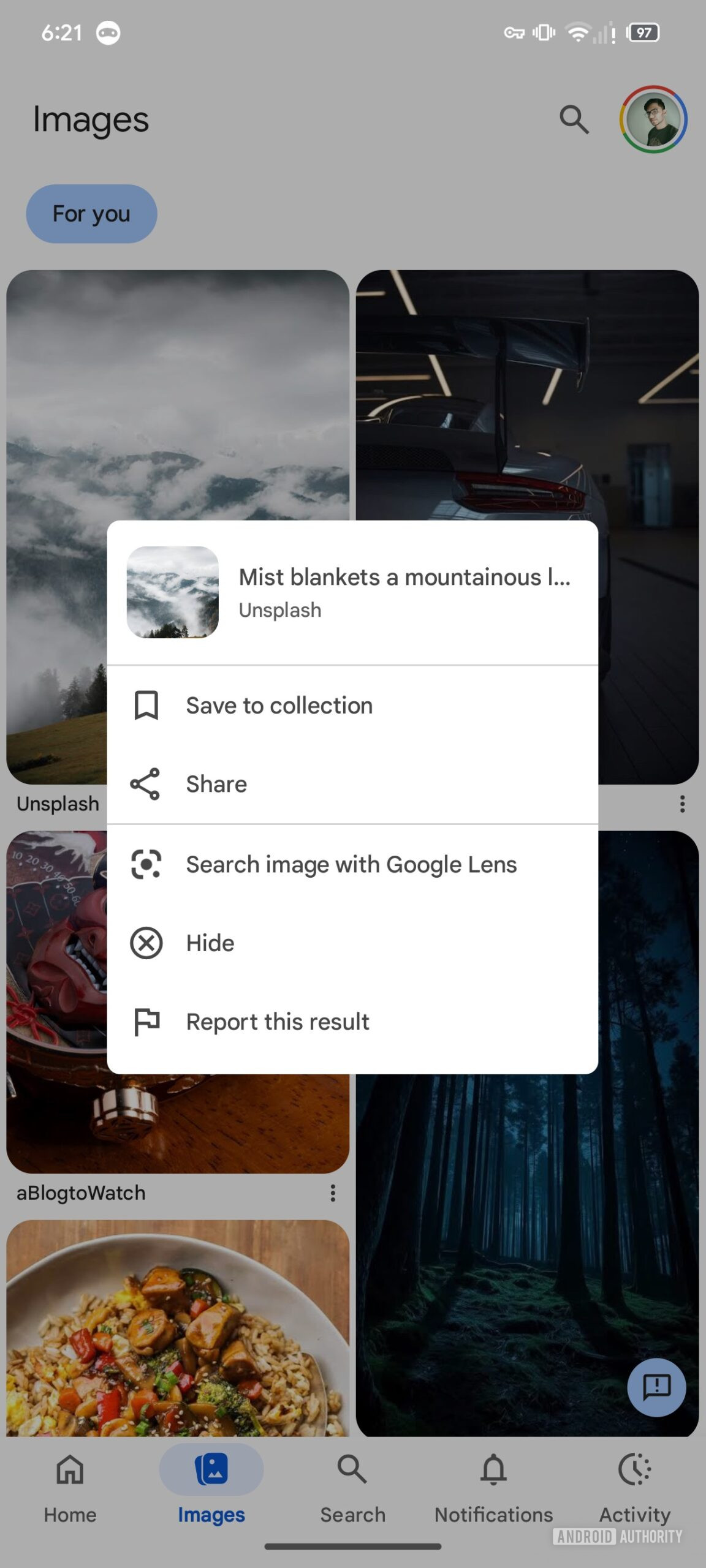Share the Unsplash image
Image resolution: width=706 pixels, height=1568 pixels.
(216, 784)
